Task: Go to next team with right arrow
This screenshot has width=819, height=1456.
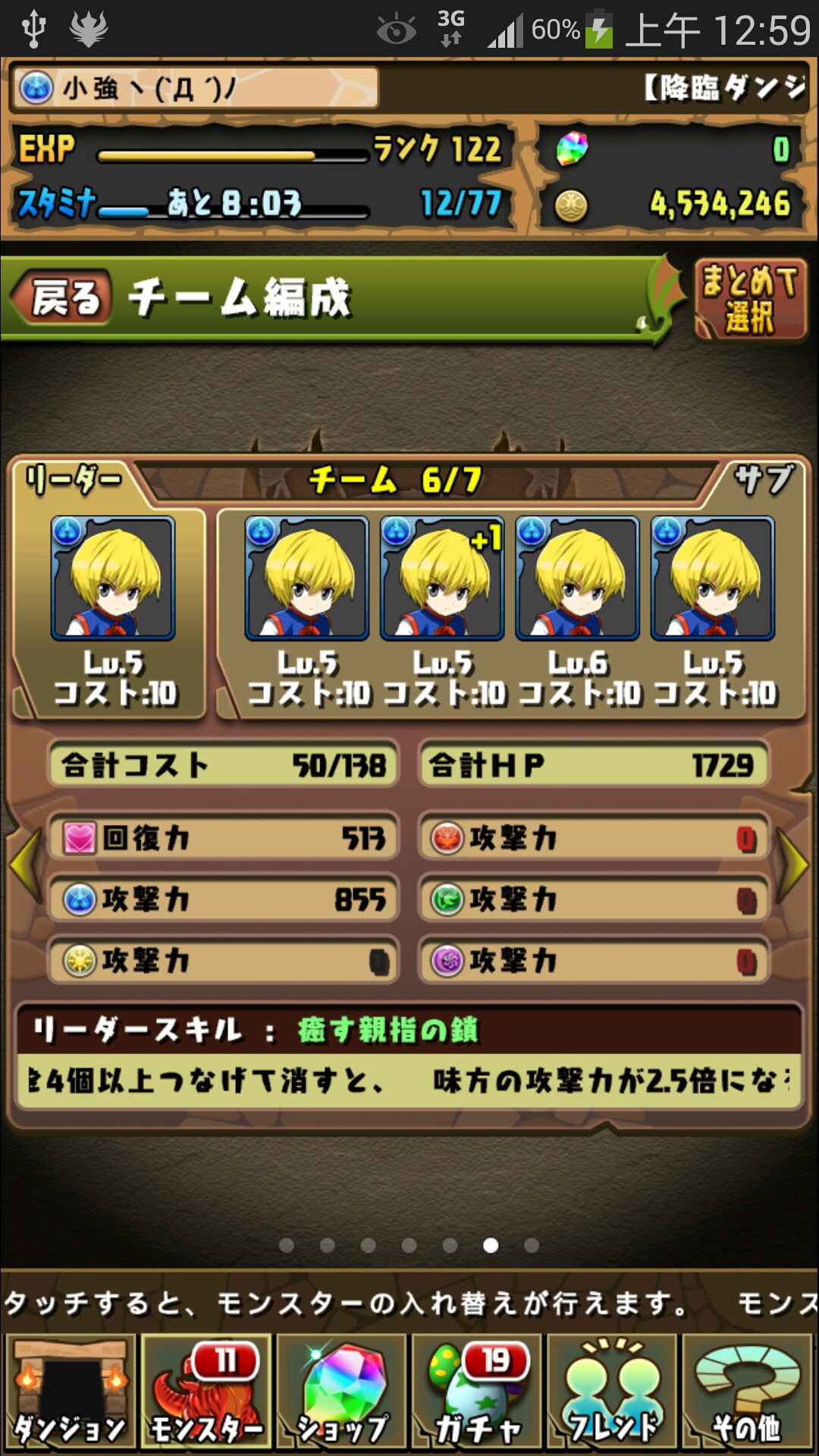Action: pos(793,864)
